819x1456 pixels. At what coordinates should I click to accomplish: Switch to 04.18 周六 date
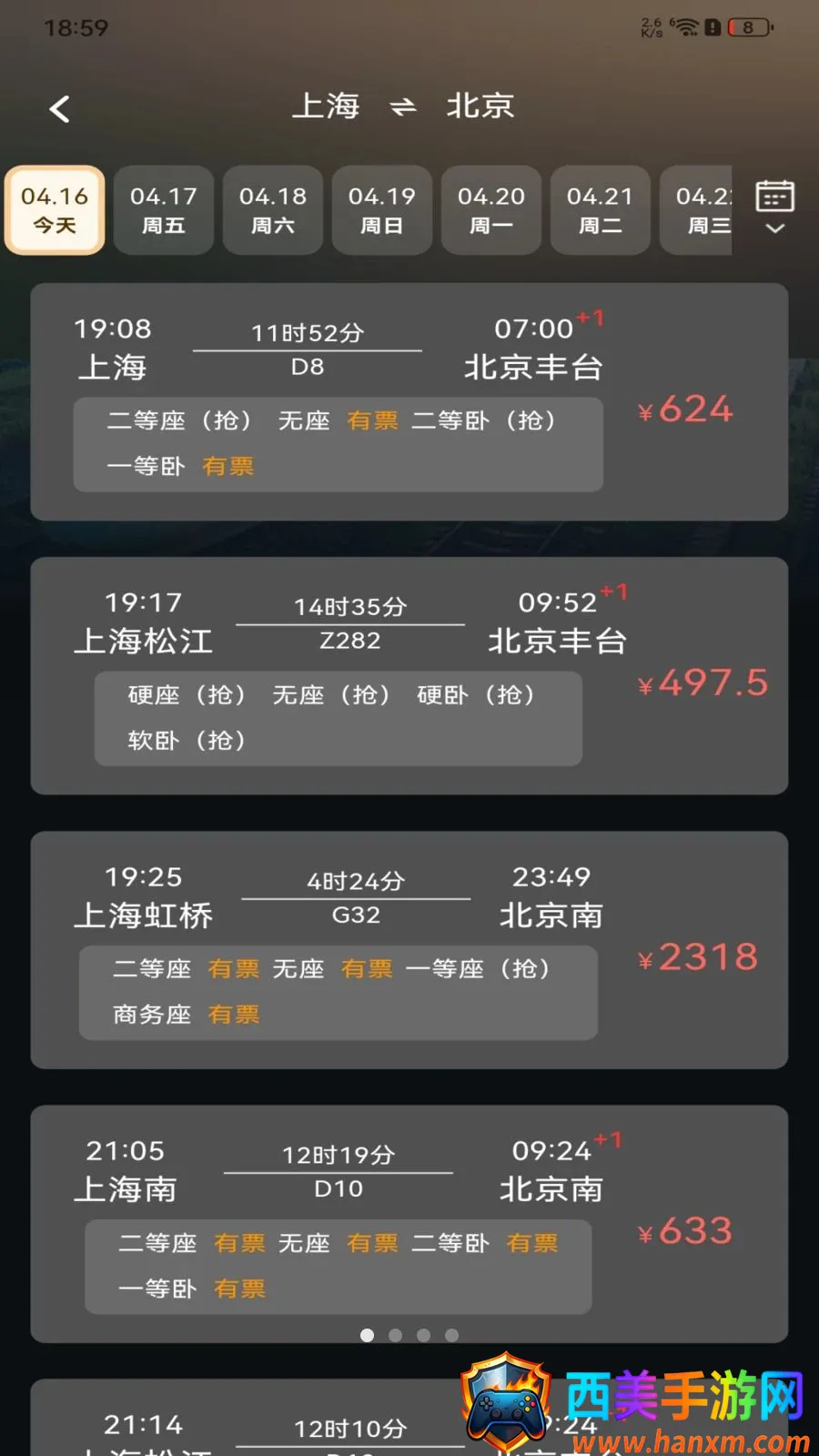point(273,210)
